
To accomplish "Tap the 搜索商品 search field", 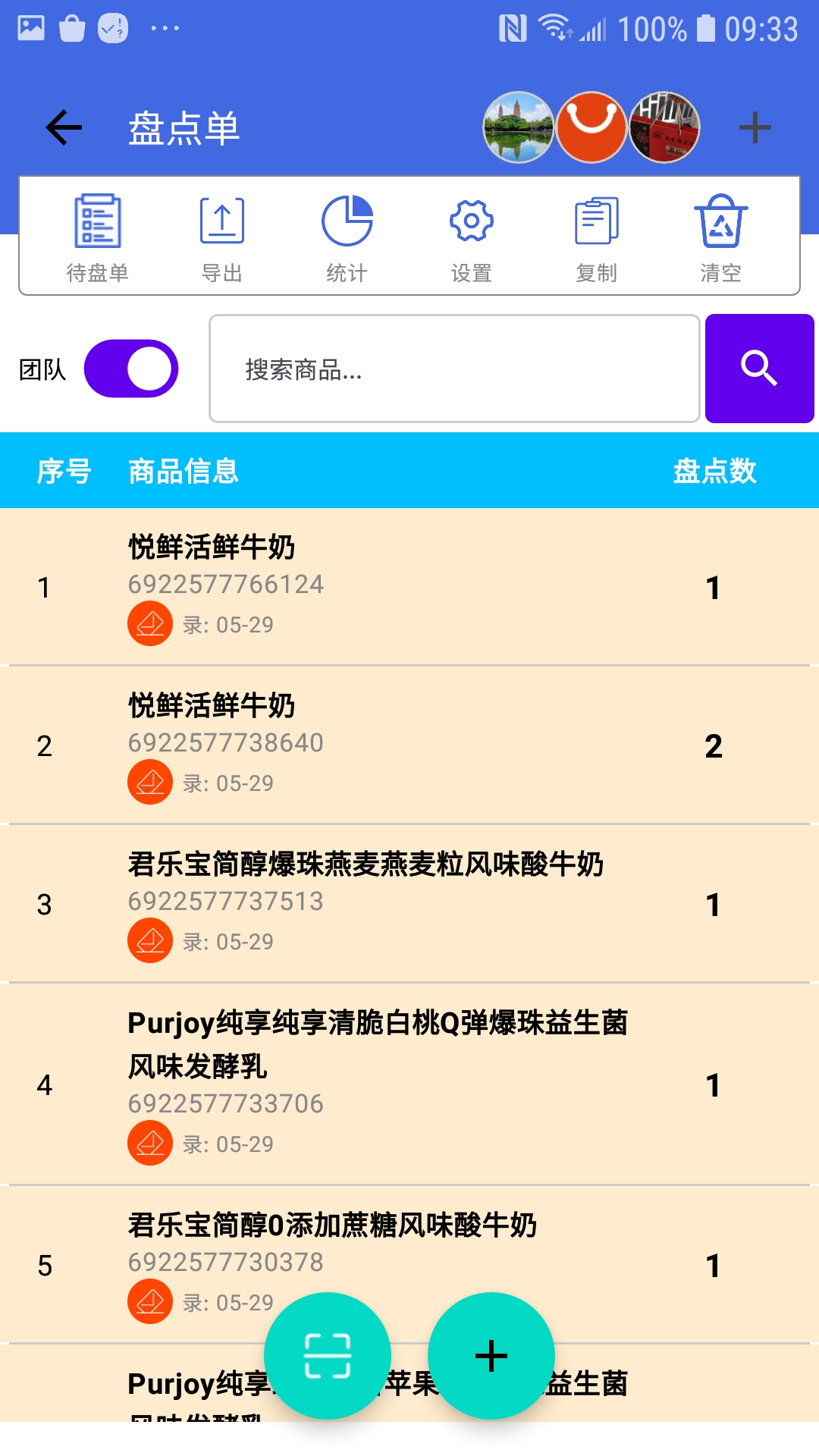I will (x=455, y=368).
